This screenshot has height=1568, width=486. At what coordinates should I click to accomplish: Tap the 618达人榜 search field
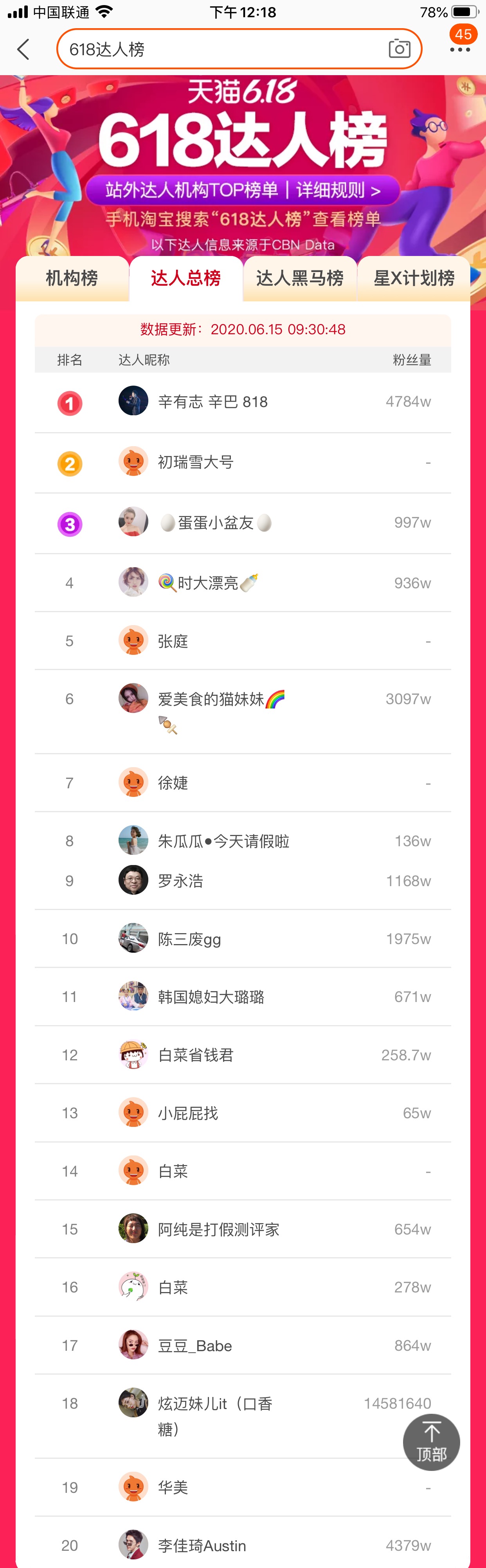219,49
